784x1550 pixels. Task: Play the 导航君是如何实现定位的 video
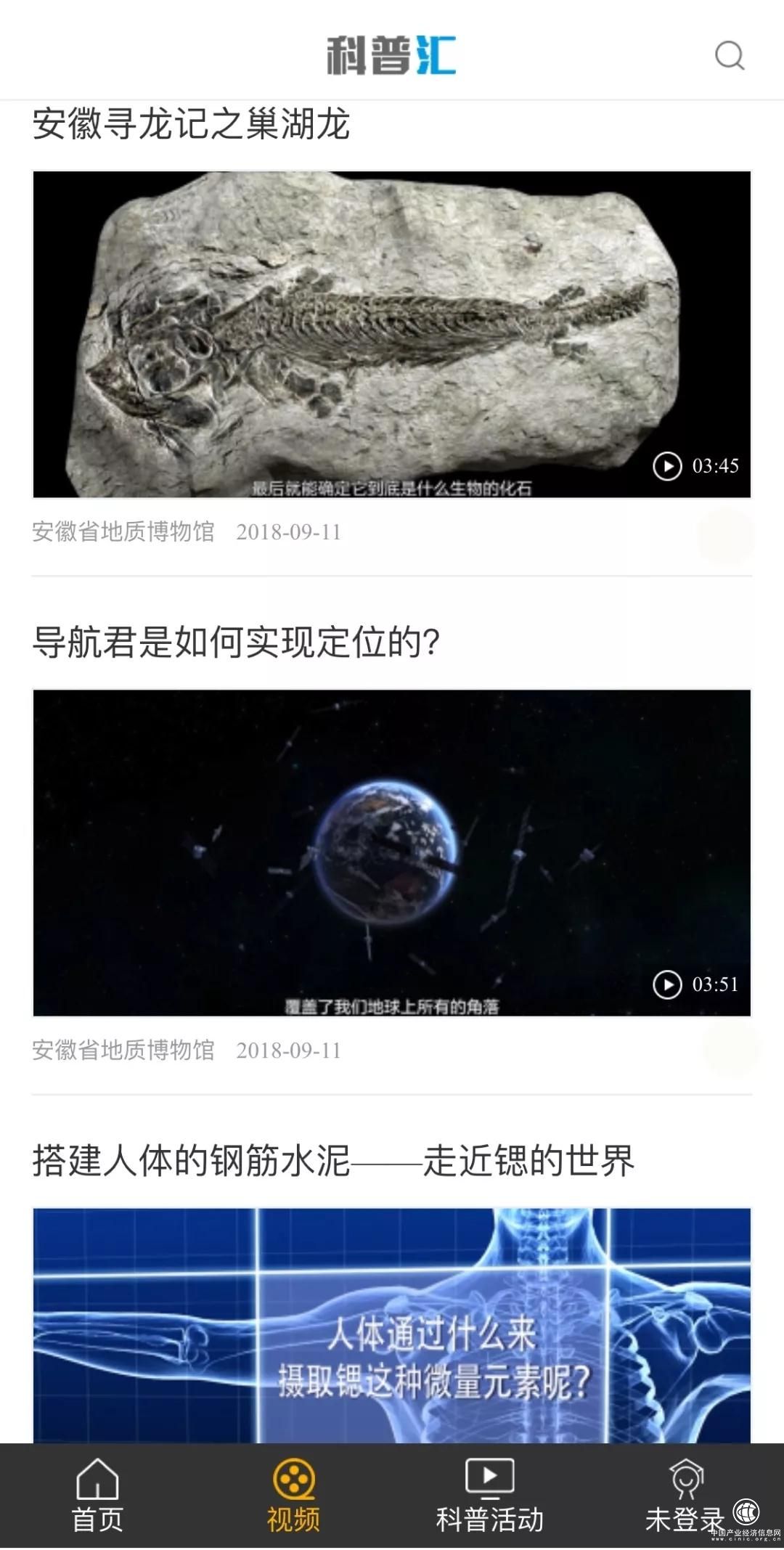(x=392, y=853)
